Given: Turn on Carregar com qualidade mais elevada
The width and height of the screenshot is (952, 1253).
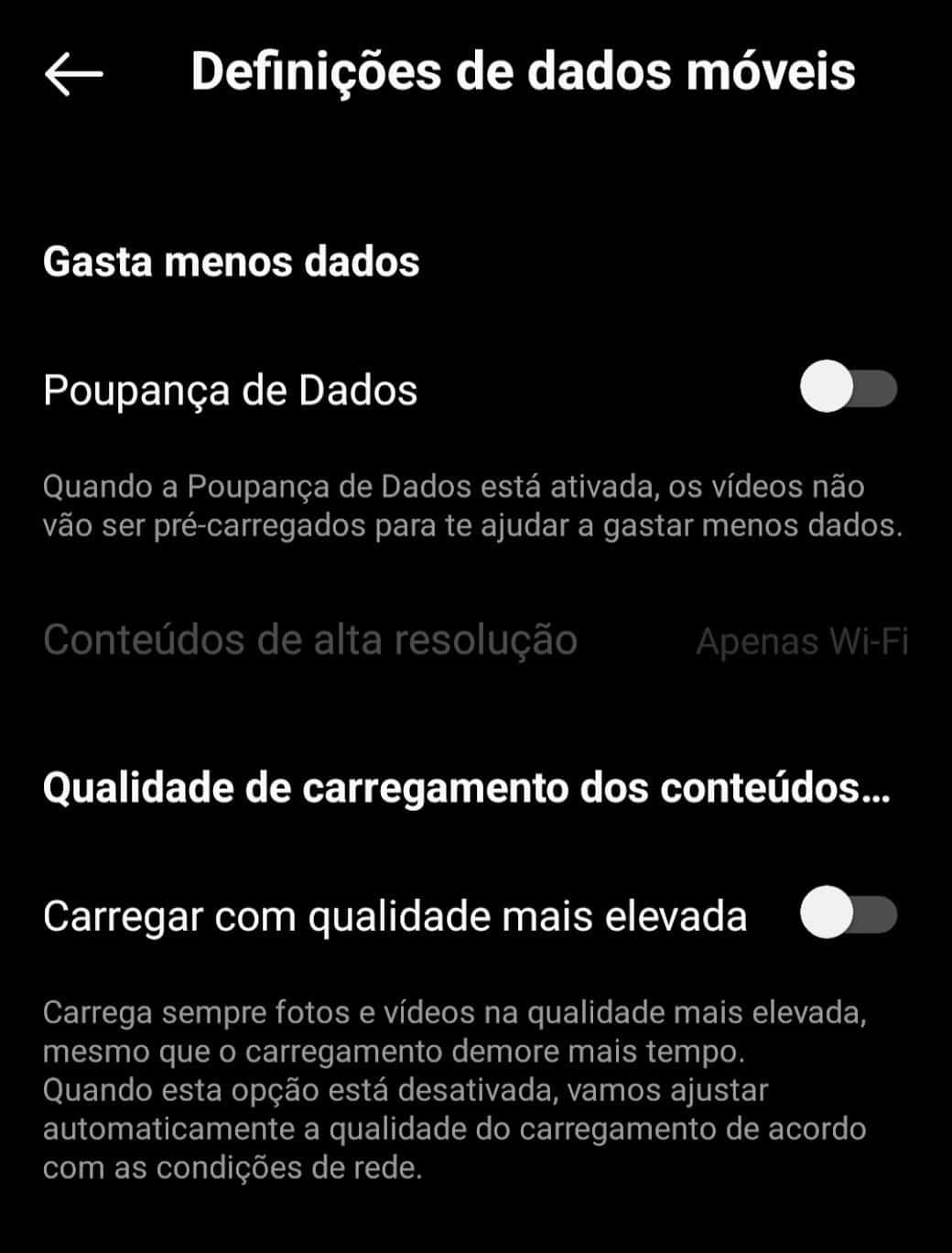Looking at the screenshot, I should 848,913.
